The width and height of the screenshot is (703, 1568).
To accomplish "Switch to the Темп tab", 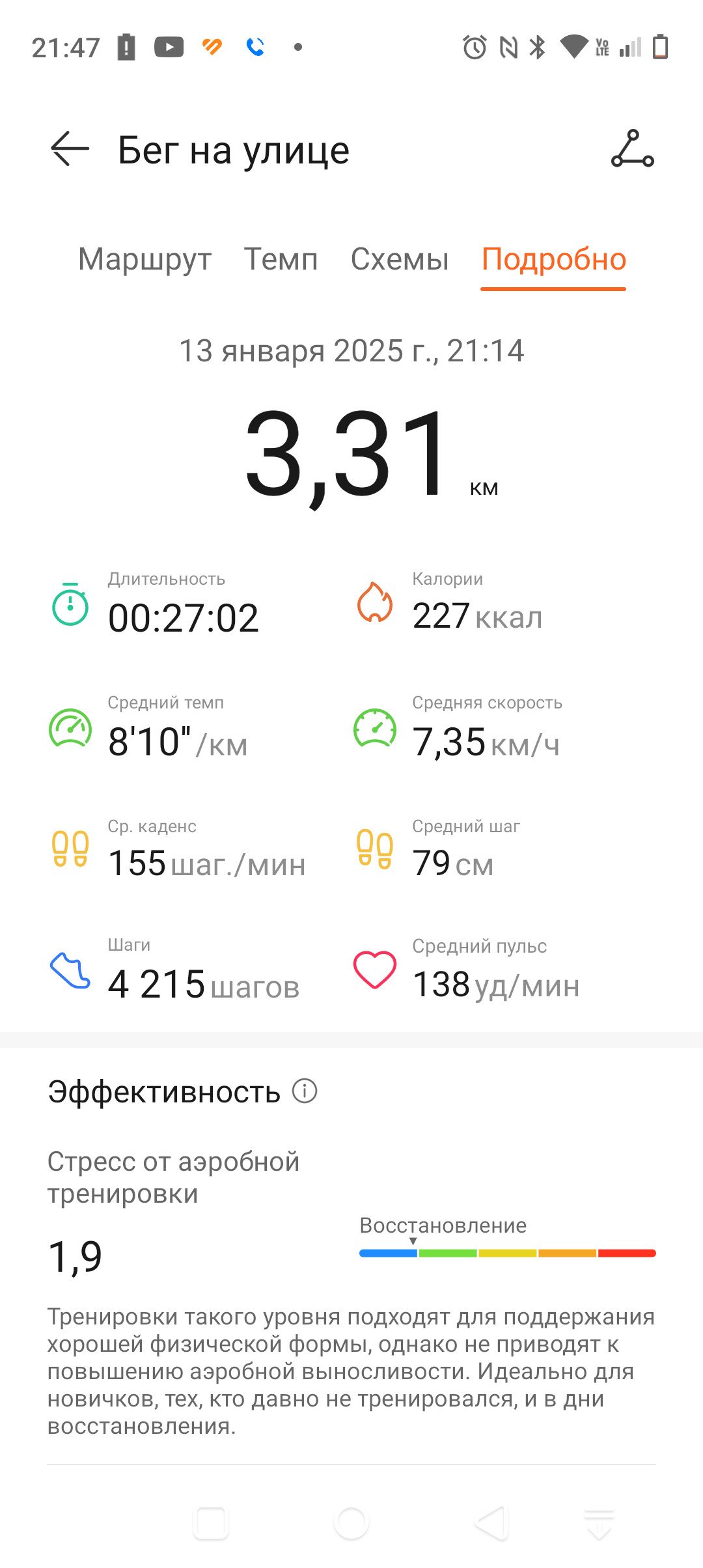I will [x=281, y=259].
